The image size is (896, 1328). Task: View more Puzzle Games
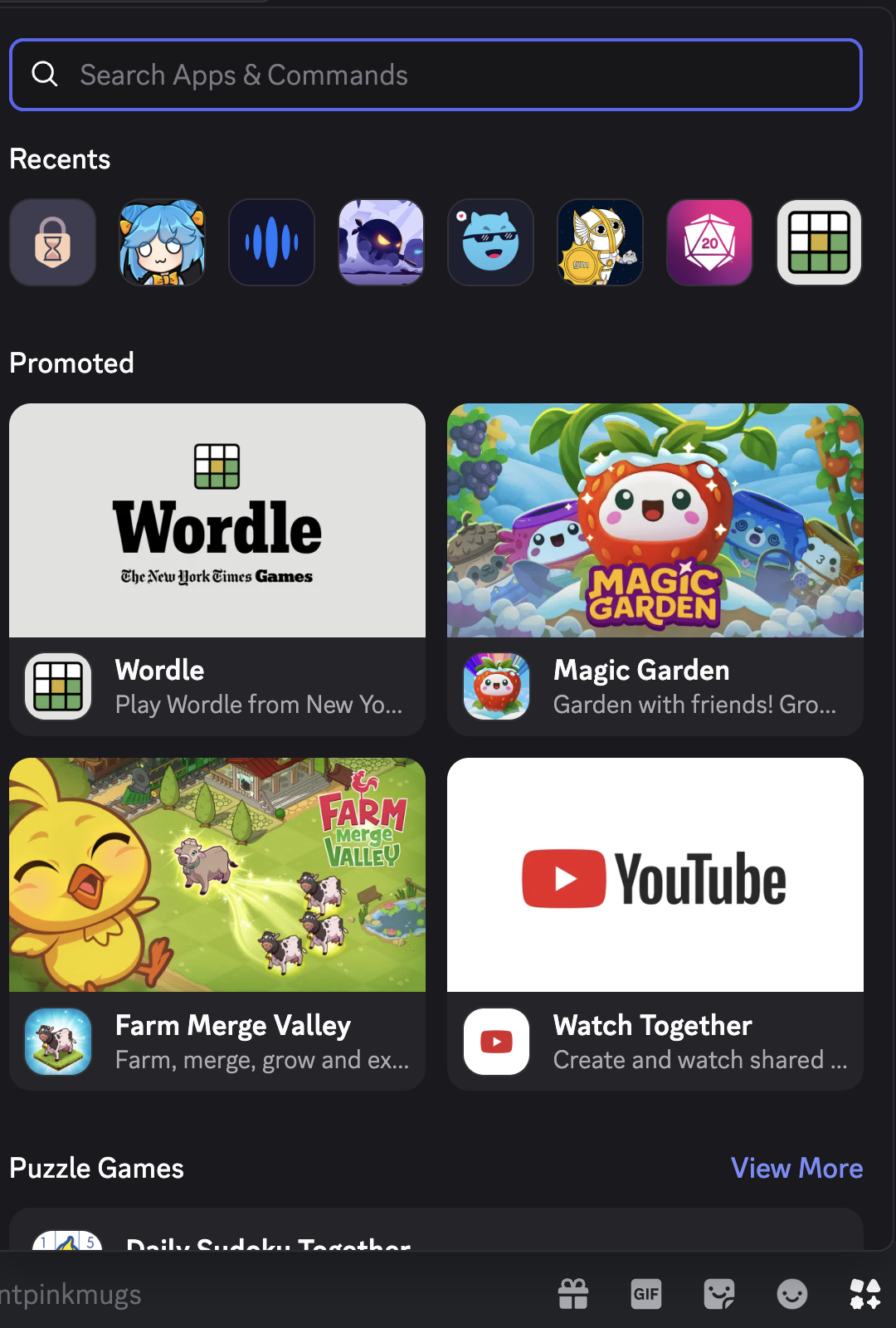(796, 1168)
